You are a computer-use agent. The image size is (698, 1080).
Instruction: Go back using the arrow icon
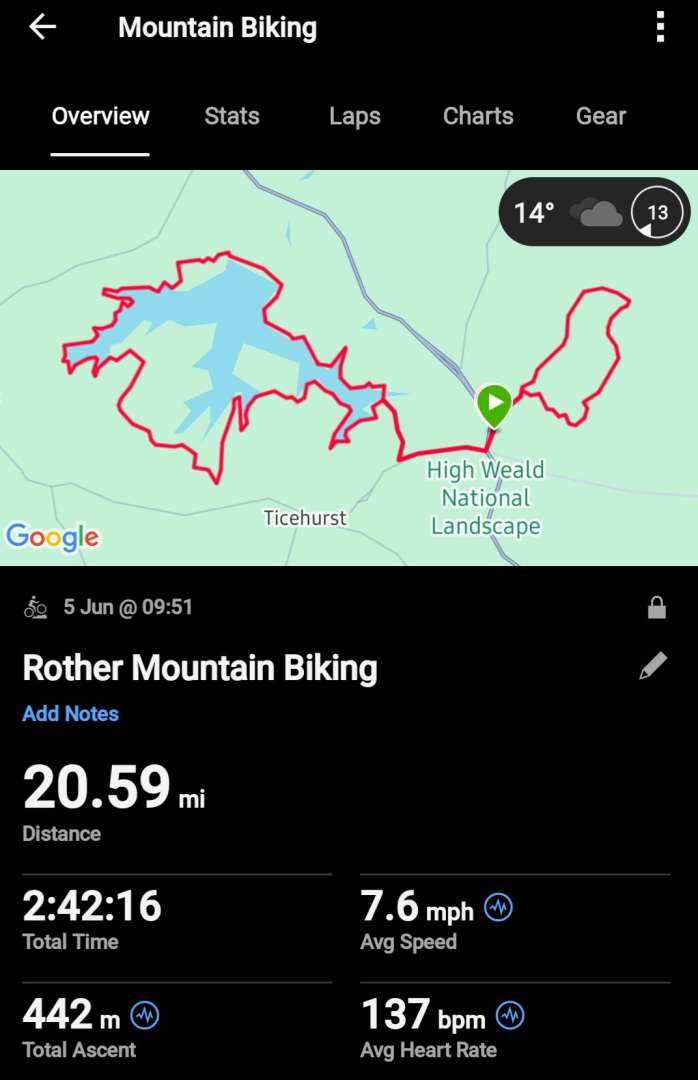42,27
